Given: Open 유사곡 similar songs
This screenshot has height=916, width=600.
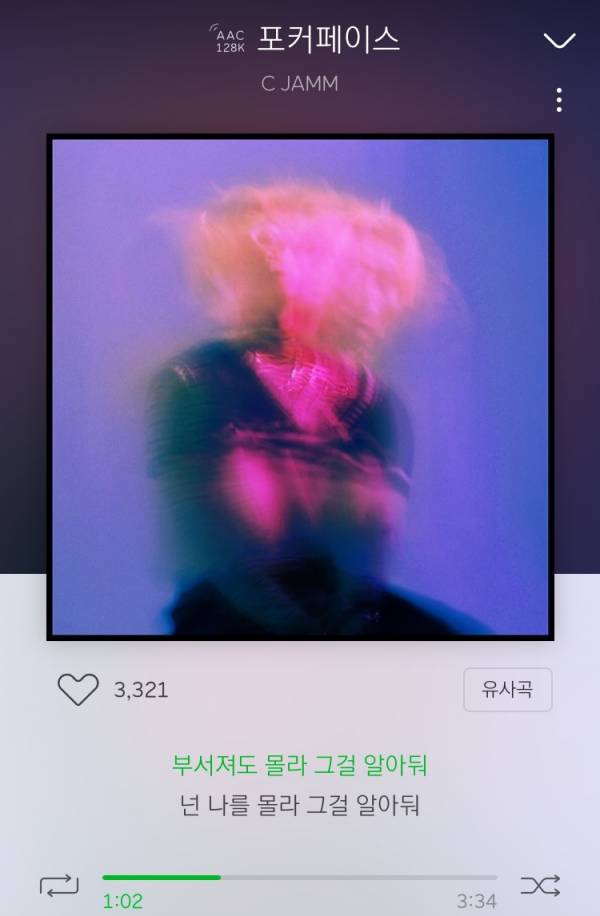Looking at the screenshot, I should (x=507, y=690).
